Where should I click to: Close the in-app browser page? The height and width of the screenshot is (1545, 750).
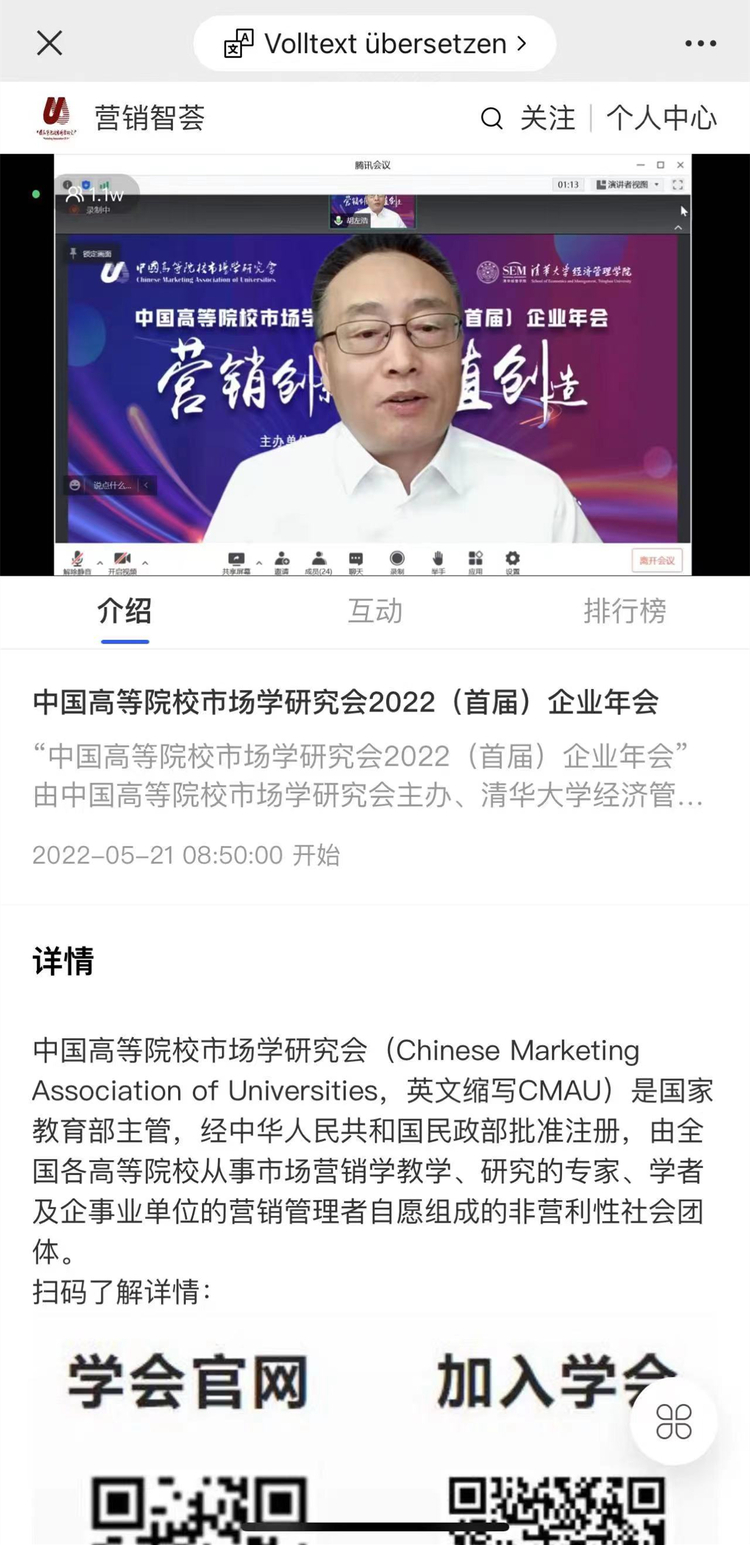(49, 43)
